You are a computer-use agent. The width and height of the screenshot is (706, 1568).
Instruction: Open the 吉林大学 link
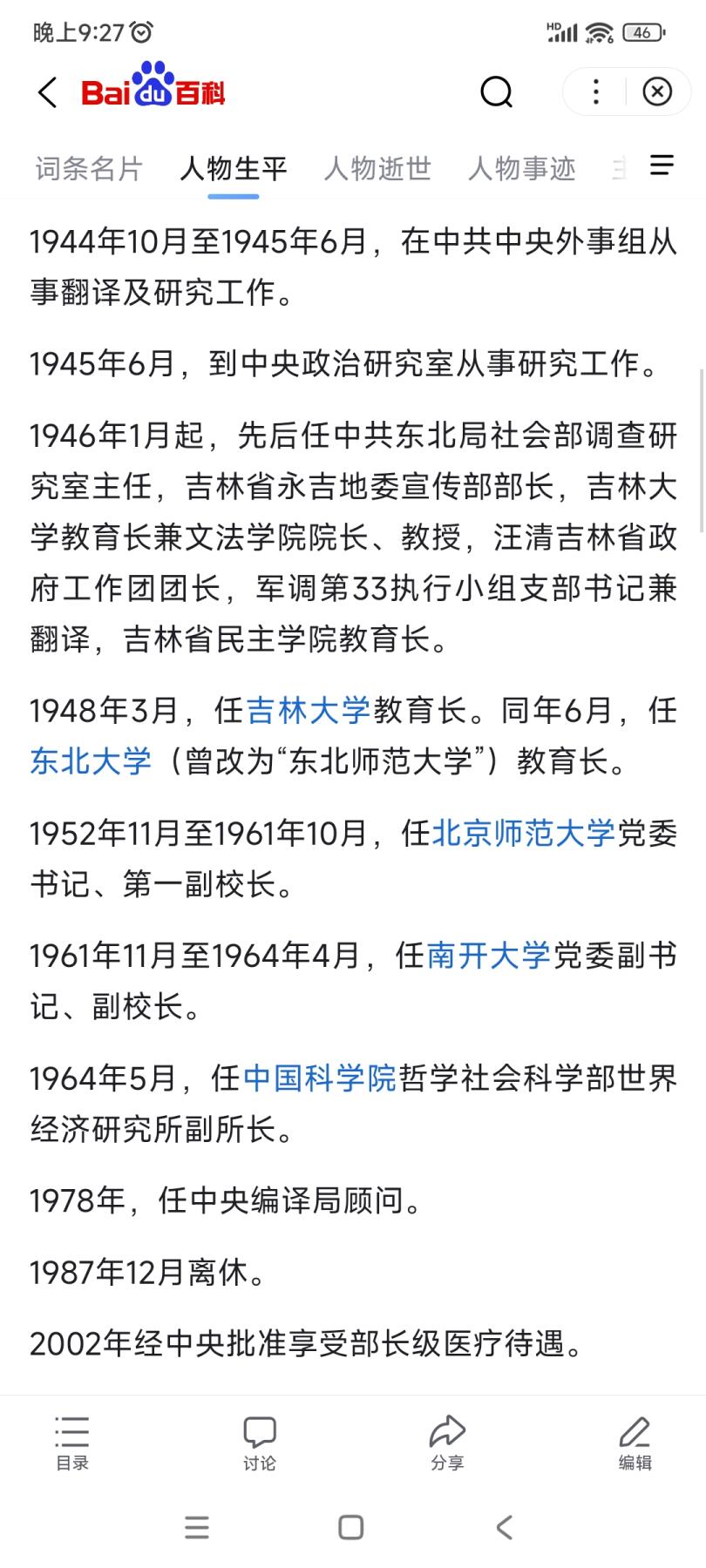309,712
